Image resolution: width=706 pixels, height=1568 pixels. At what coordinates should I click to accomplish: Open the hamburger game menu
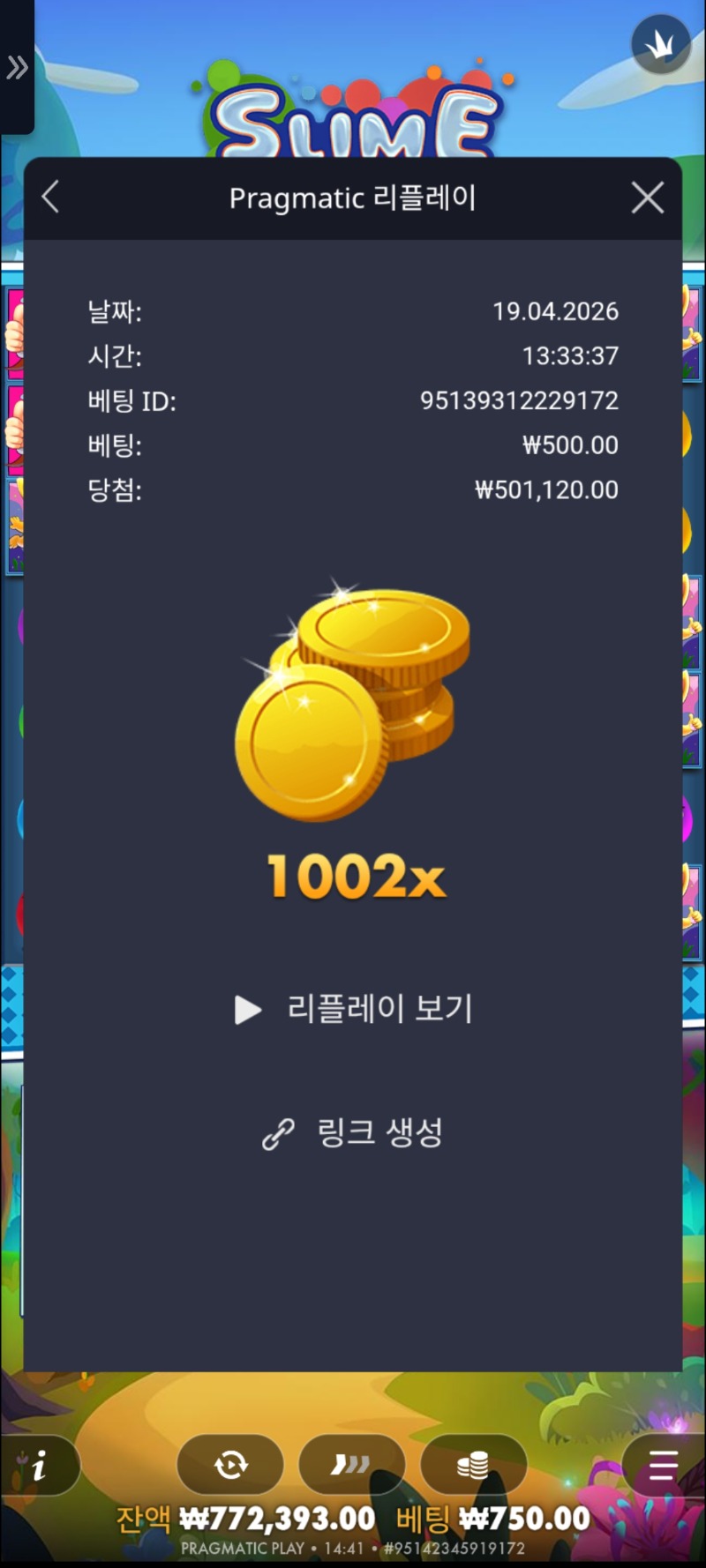(x=663, y=1465)
